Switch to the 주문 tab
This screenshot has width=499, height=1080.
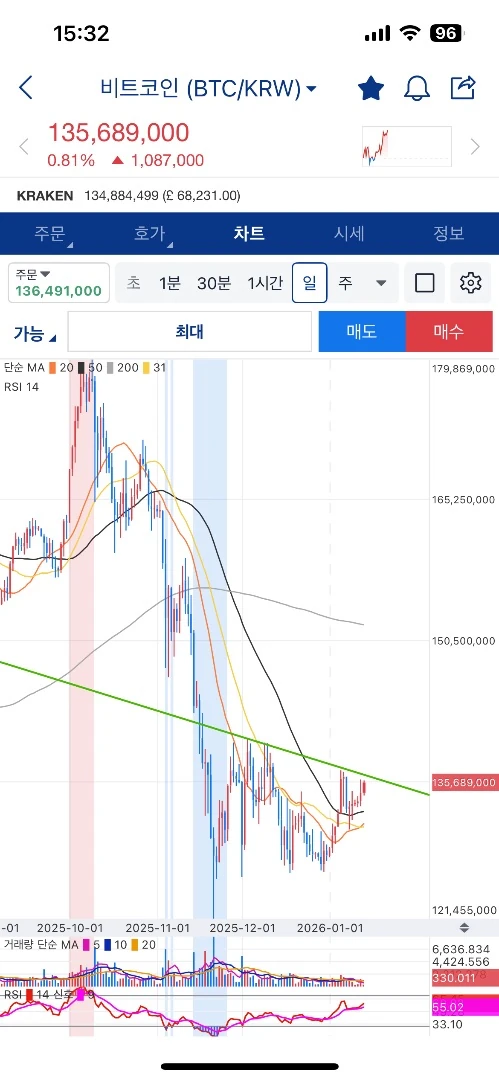[x=50, y=233]
